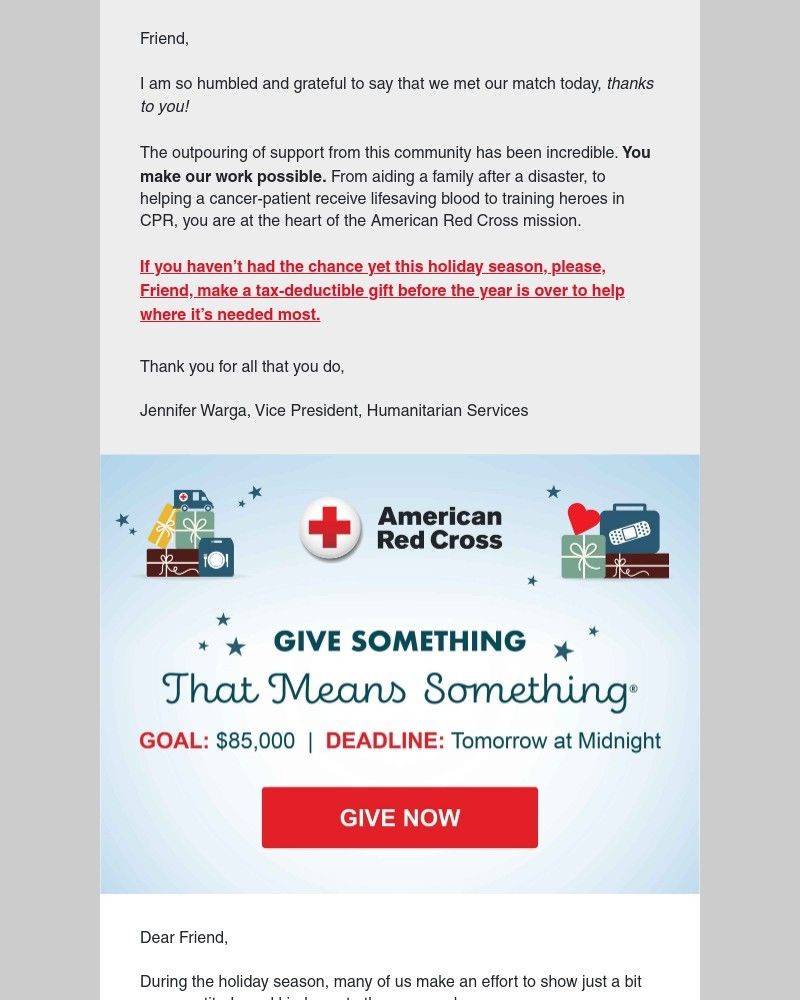
Task: Click the Give Something That Means Something headline
Action: (x=399, y=662)
